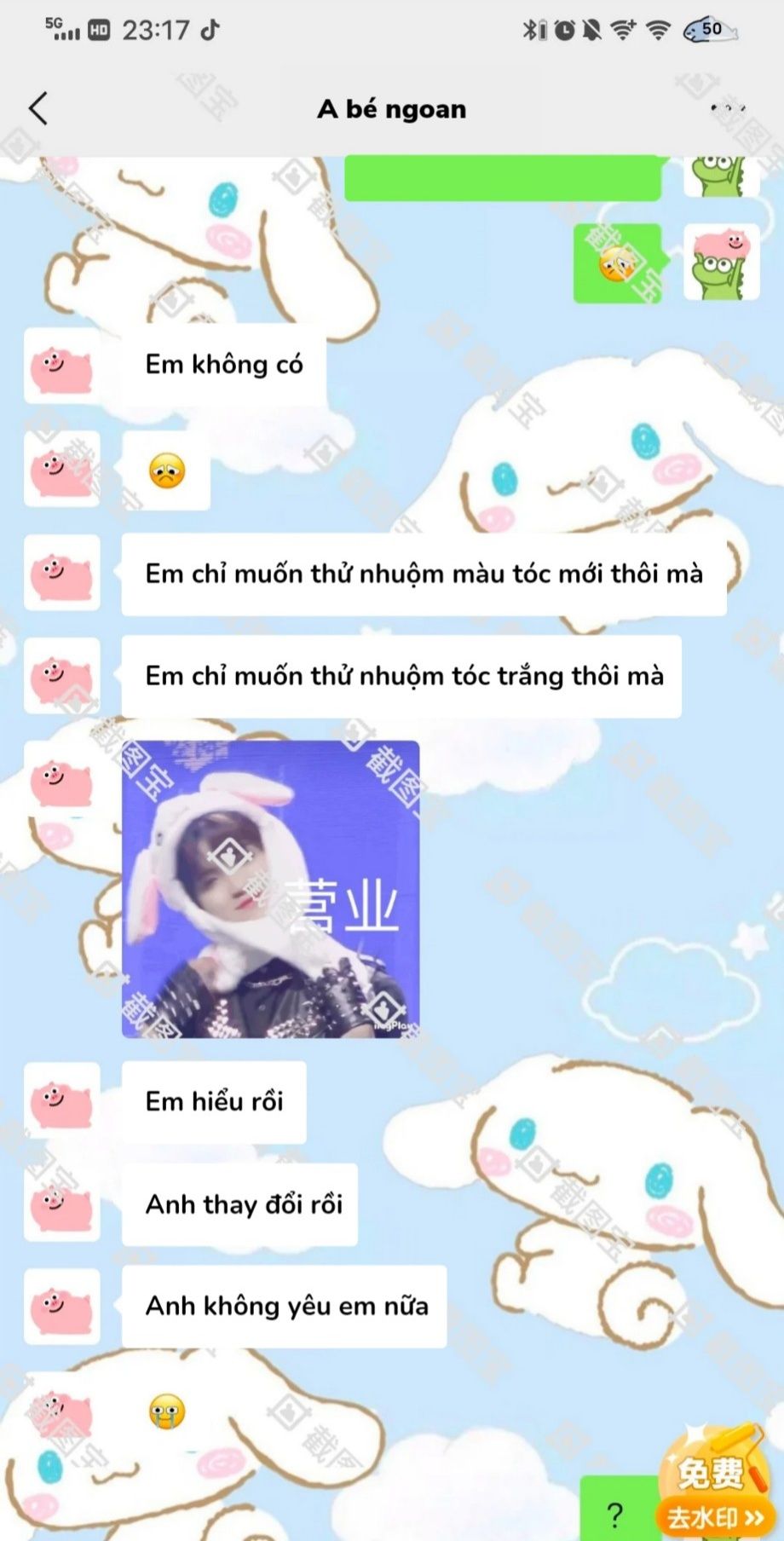The height and width of the screenshot is (1541, 784).
Task: View the frog avatar beside the emoji reply
Action: point(721,263)
